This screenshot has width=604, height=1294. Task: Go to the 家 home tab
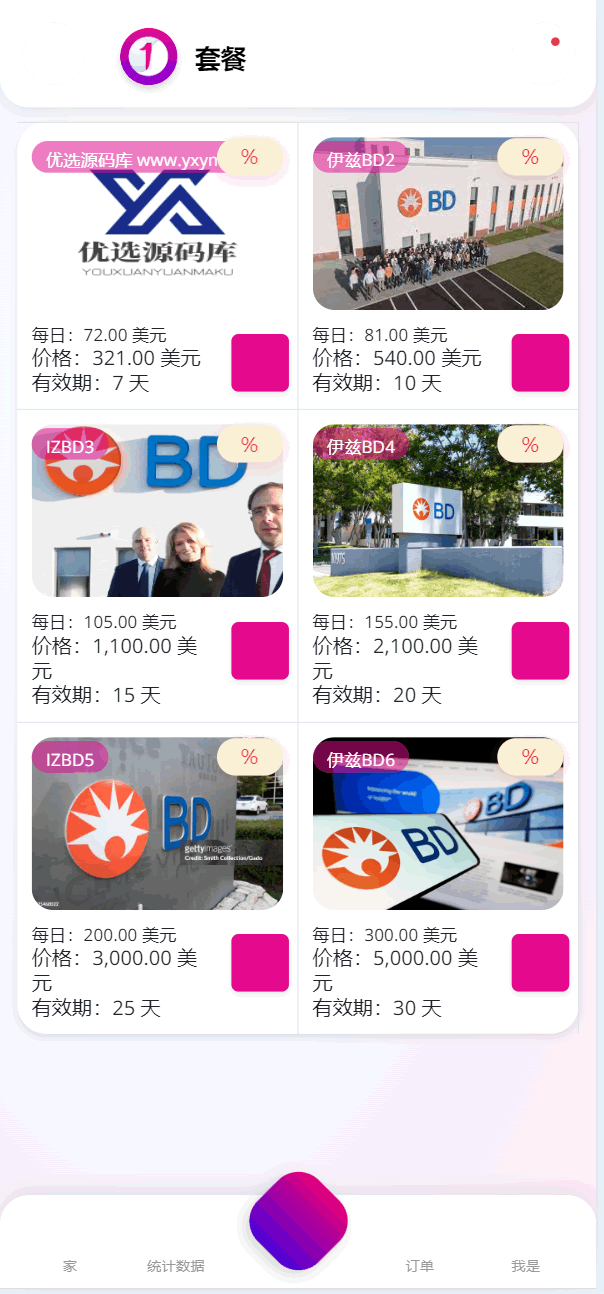point(70,1265)
